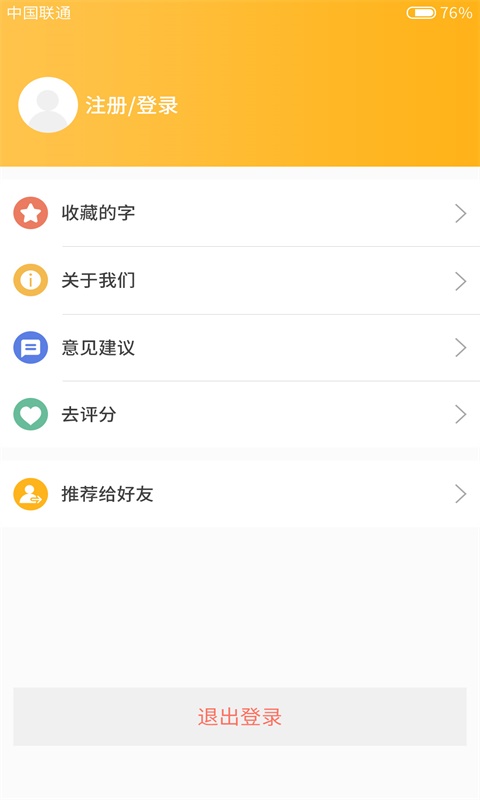Select 推荐给好友 to share with friends
Screen dimensions: 480x800
pos(240,494)
